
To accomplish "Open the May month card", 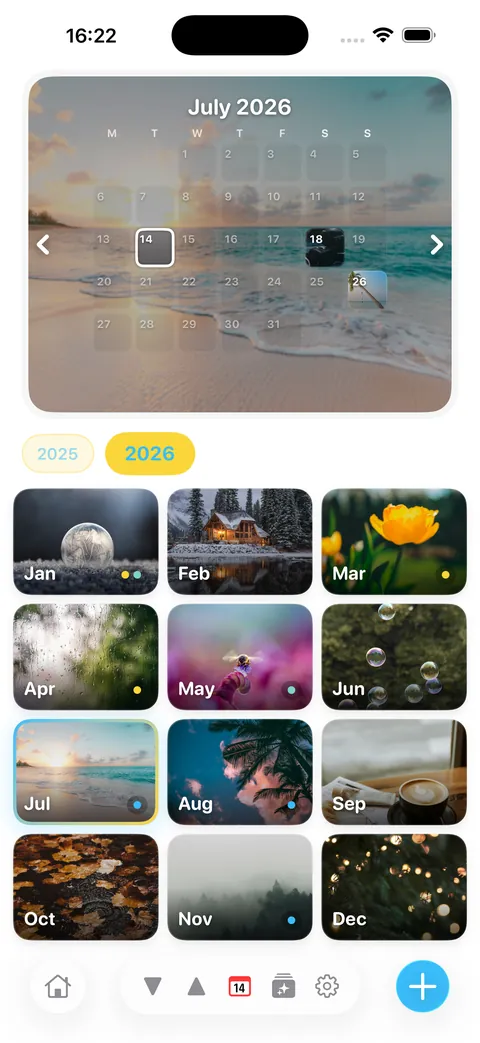I will pyautogui.click(x=240, y=657).
